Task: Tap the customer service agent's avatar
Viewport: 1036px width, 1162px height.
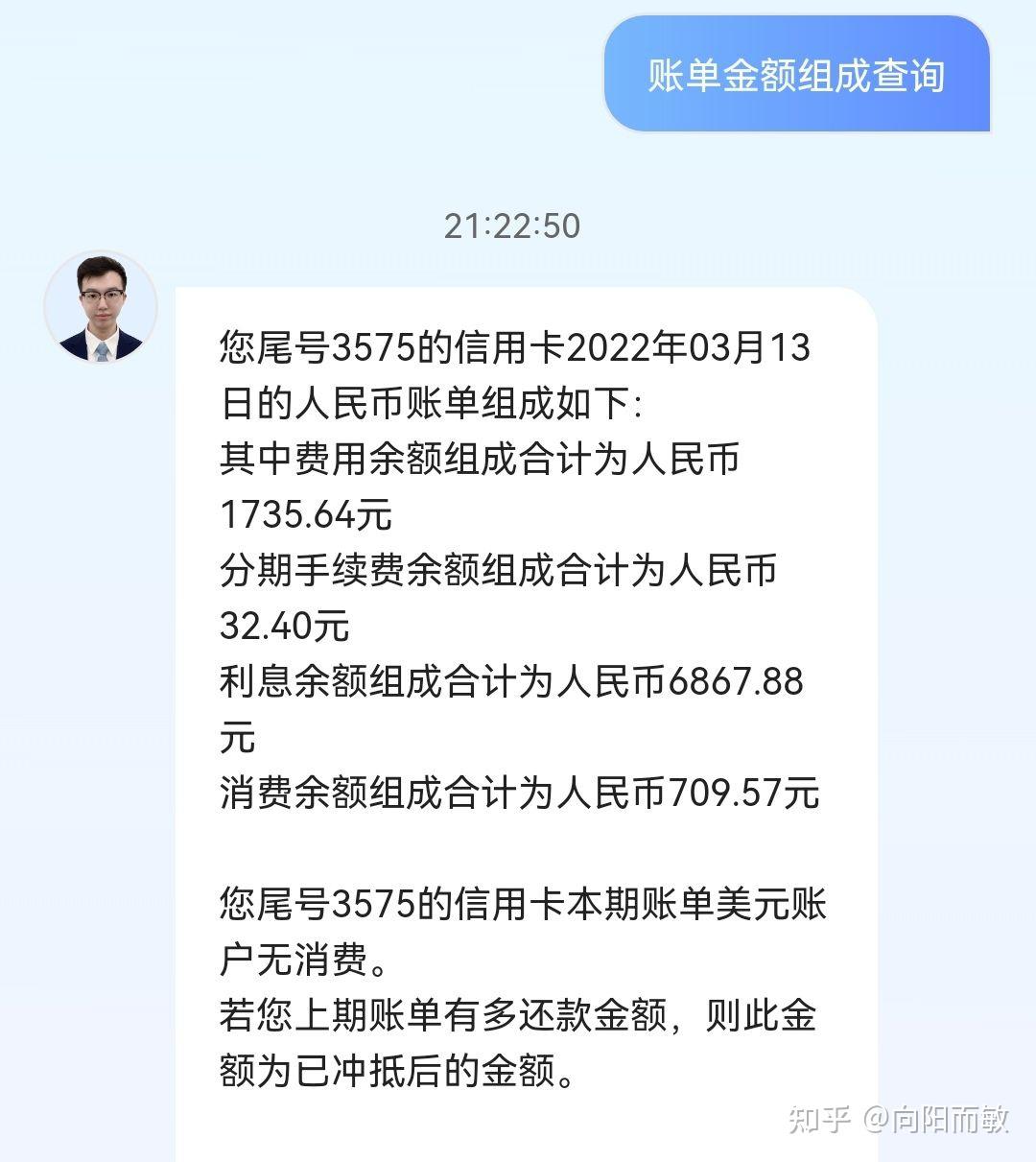Action: click(x=101, y=308)
